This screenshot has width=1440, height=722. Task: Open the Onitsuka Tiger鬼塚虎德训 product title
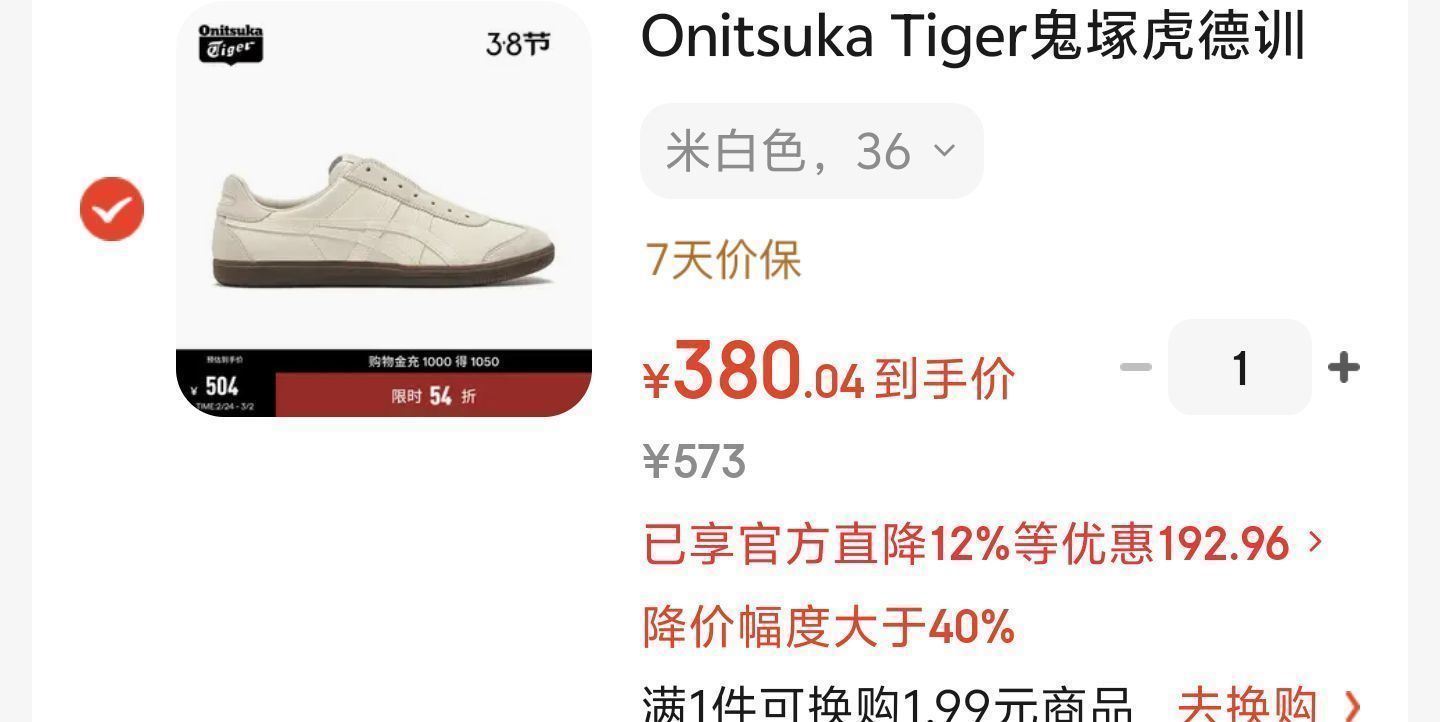click(x=972, y=38)
